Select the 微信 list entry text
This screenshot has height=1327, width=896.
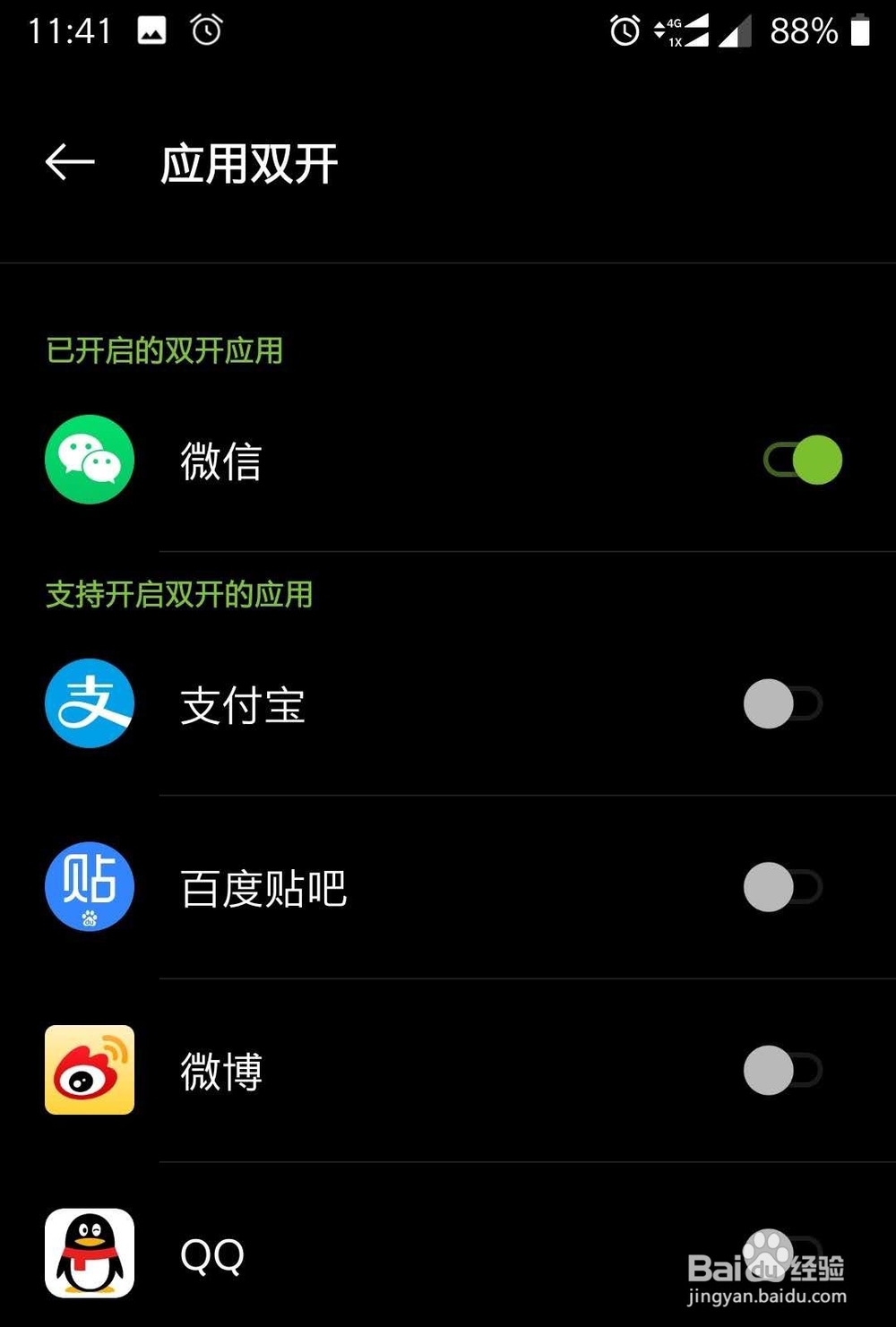pyautogui.click(x=220, y=463)
